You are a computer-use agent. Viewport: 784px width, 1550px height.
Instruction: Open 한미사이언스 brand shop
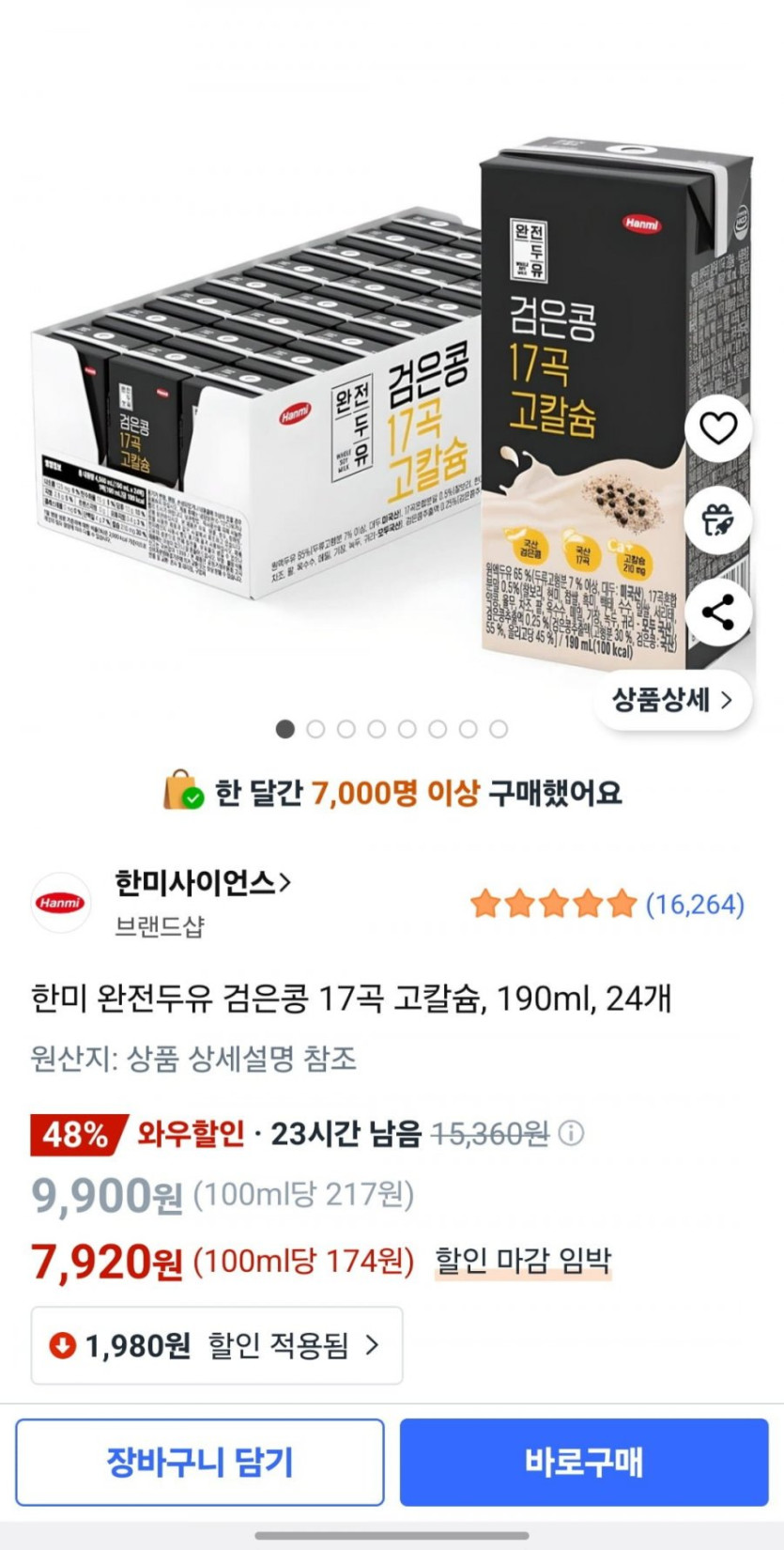[x=202, y=883]
